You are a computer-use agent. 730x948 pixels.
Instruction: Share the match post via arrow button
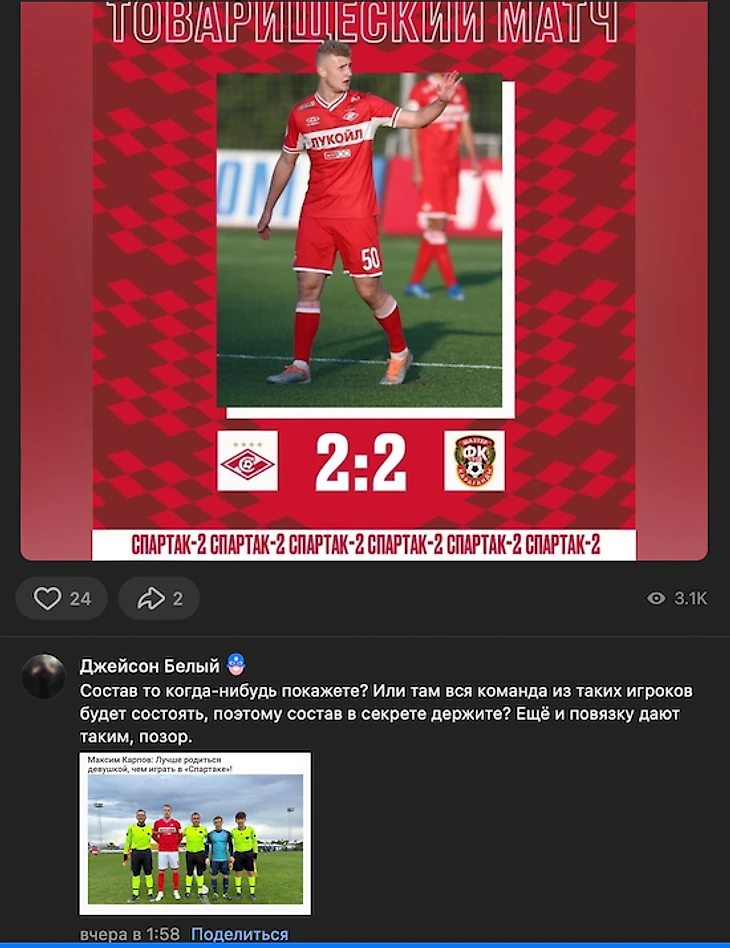pyautogui.click(x=158, y=598)
